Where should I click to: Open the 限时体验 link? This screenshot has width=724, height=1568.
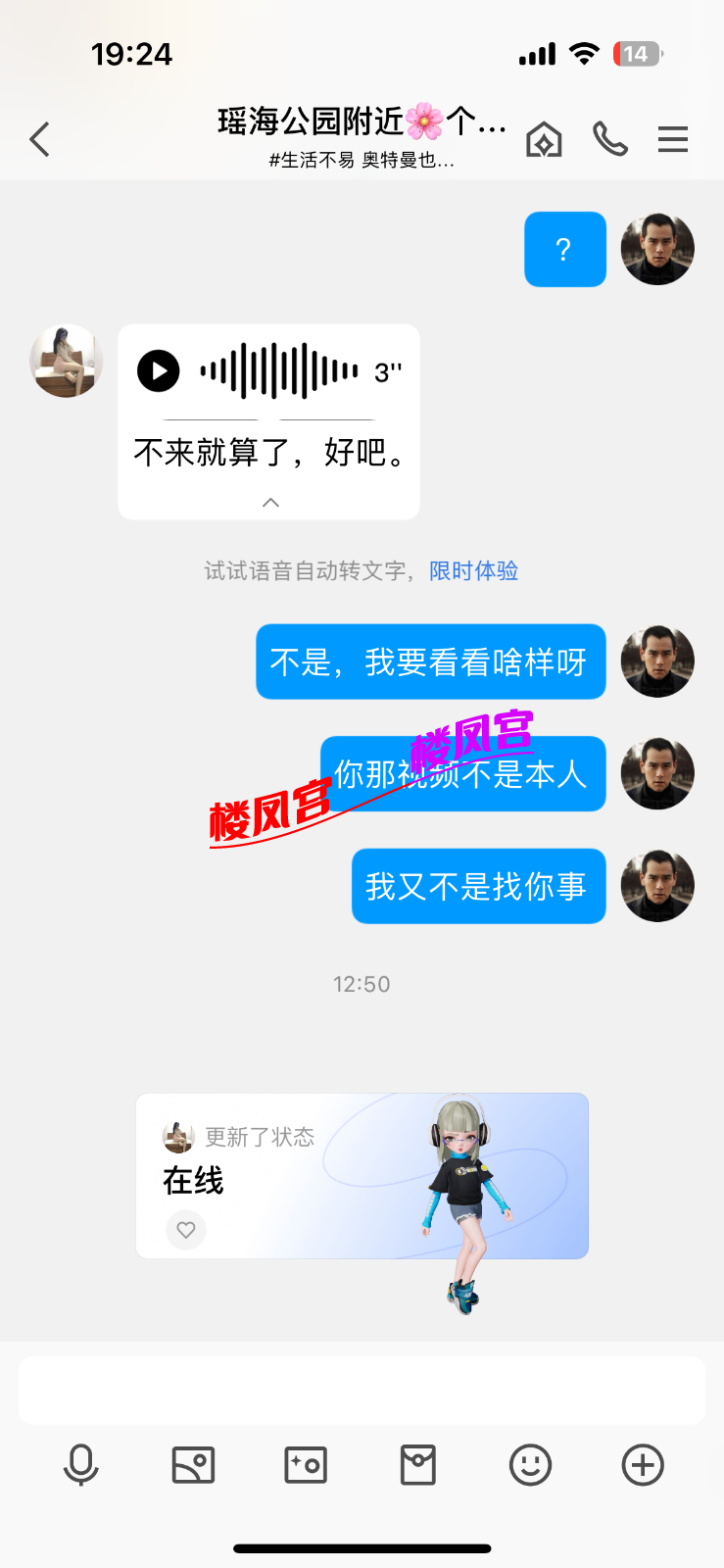(473, 571)
